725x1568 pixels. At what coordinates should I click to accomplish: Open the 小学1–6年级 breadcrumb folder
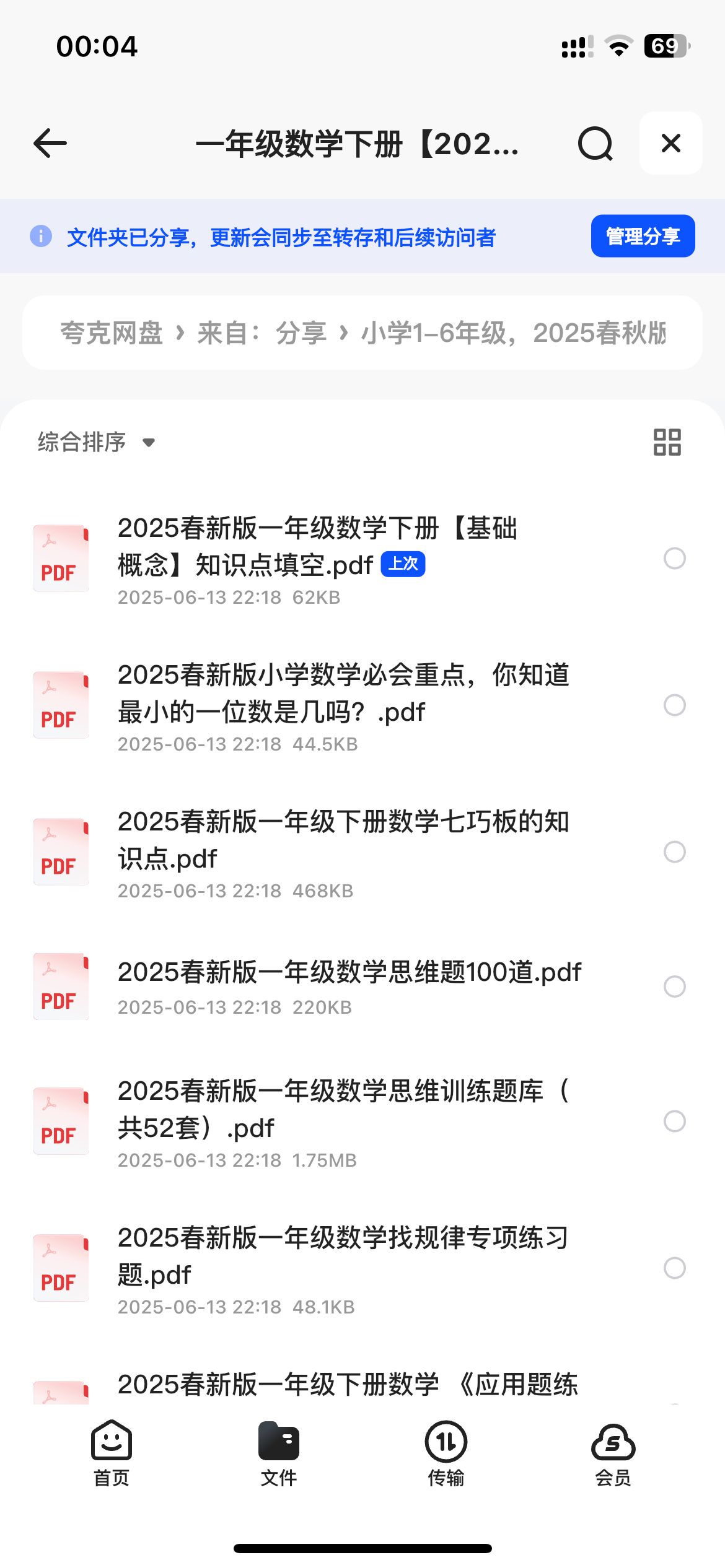[514, 333]
